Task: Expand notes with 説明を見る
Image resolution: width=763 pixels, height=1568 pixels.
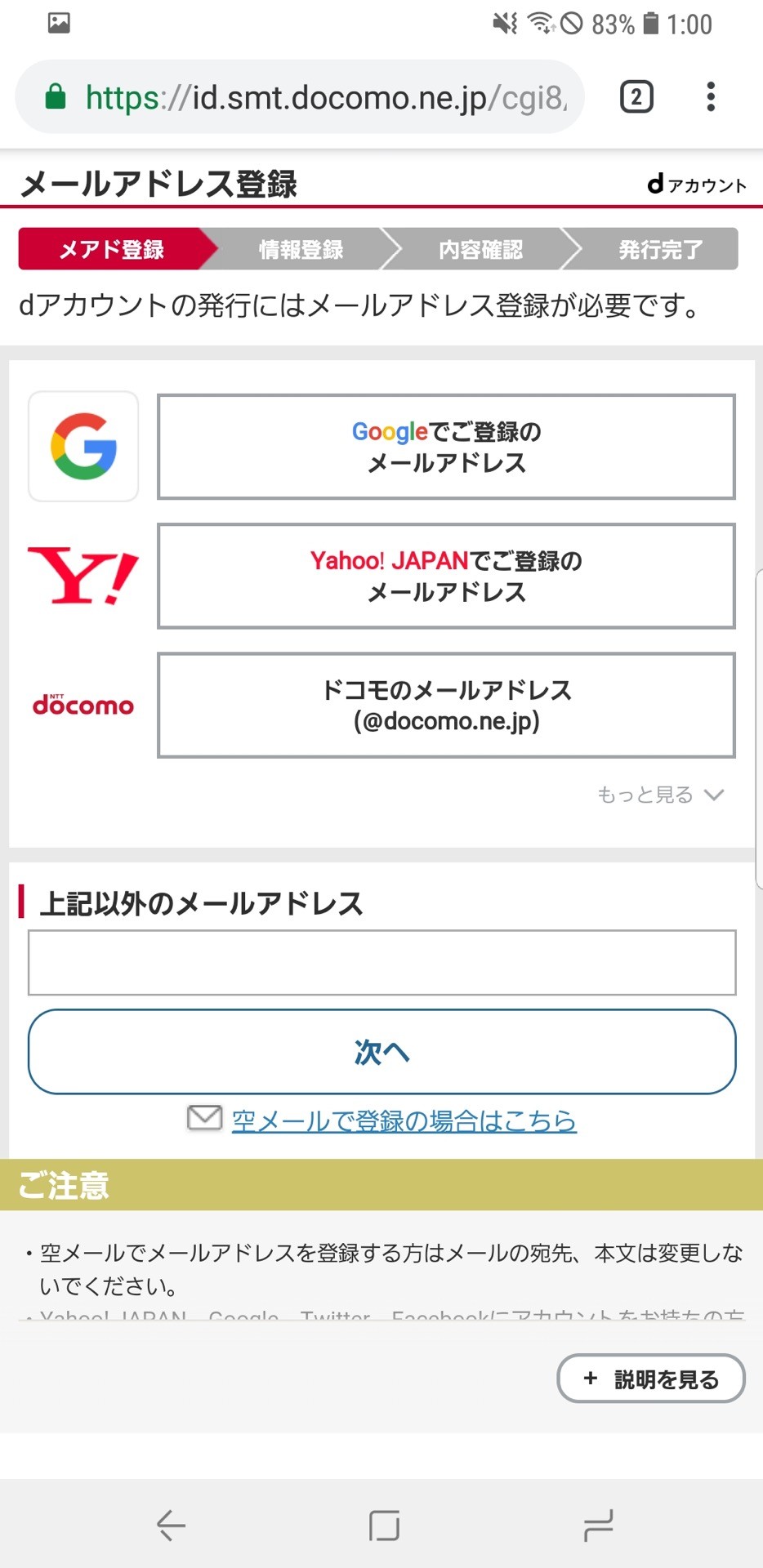Action: (650, 1379)
